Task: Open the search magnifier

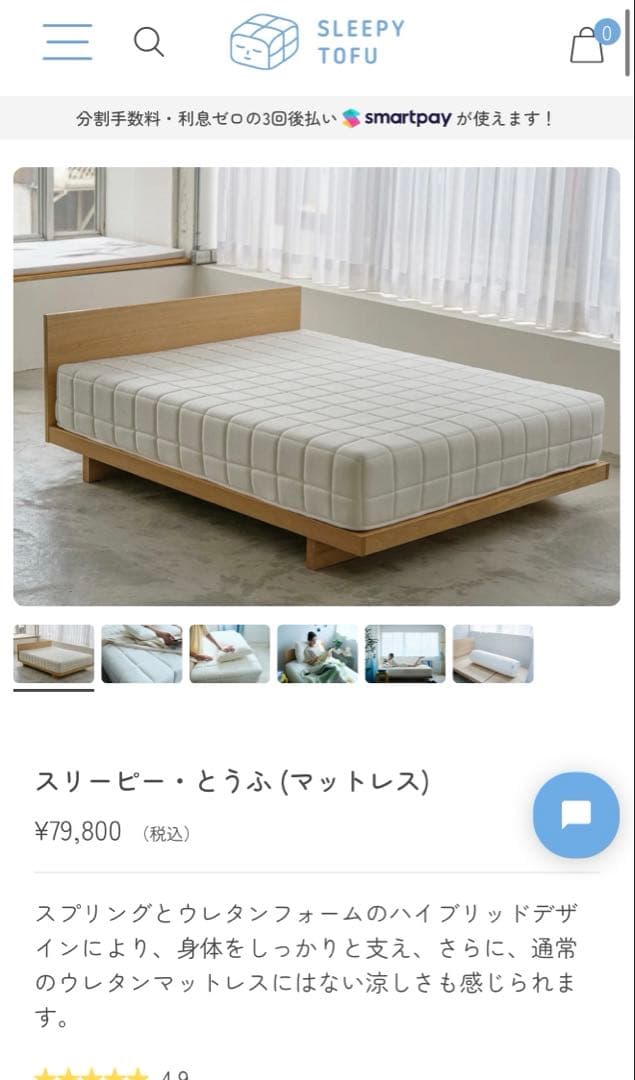Action: tap(149, 42)
